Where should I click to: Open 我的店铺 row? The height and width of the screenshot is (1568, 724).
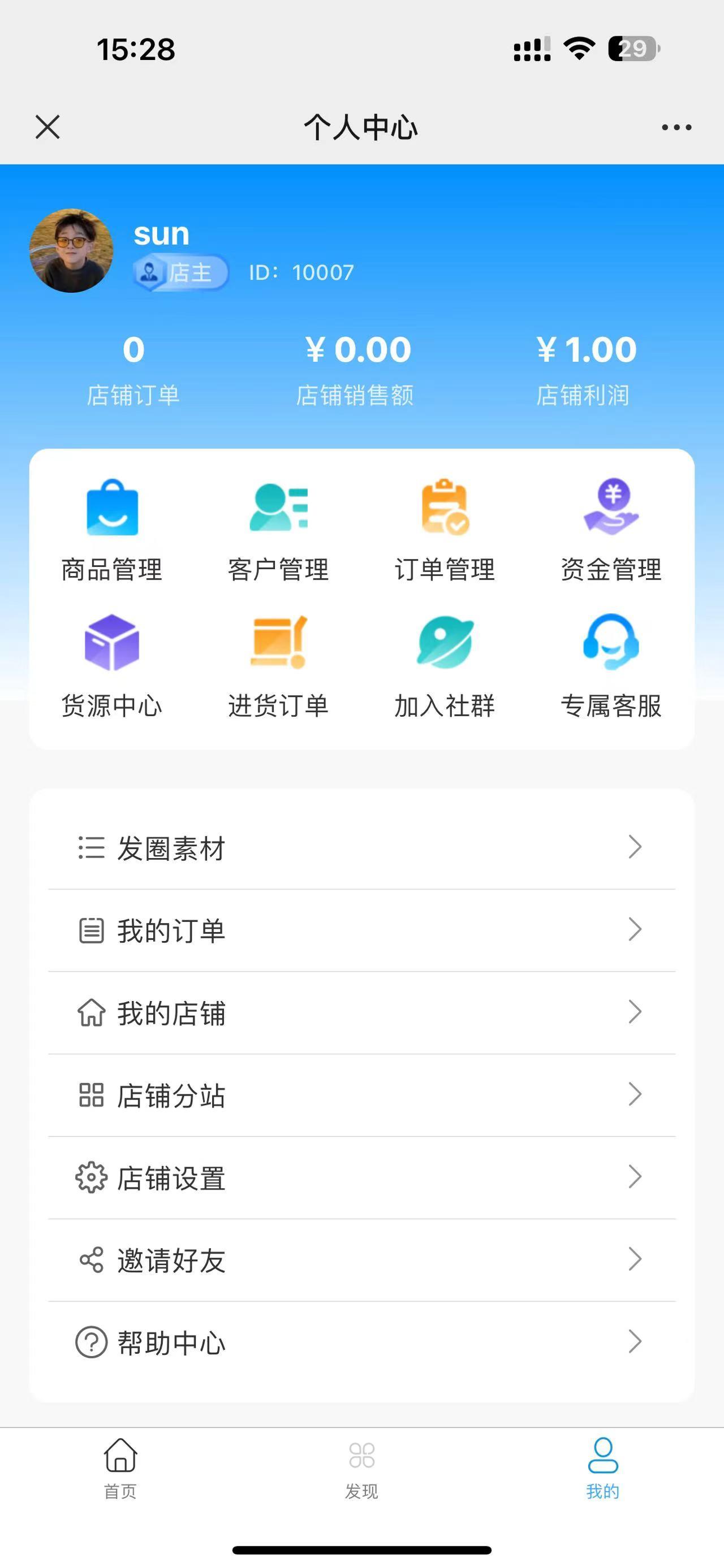pos(361,1013)
